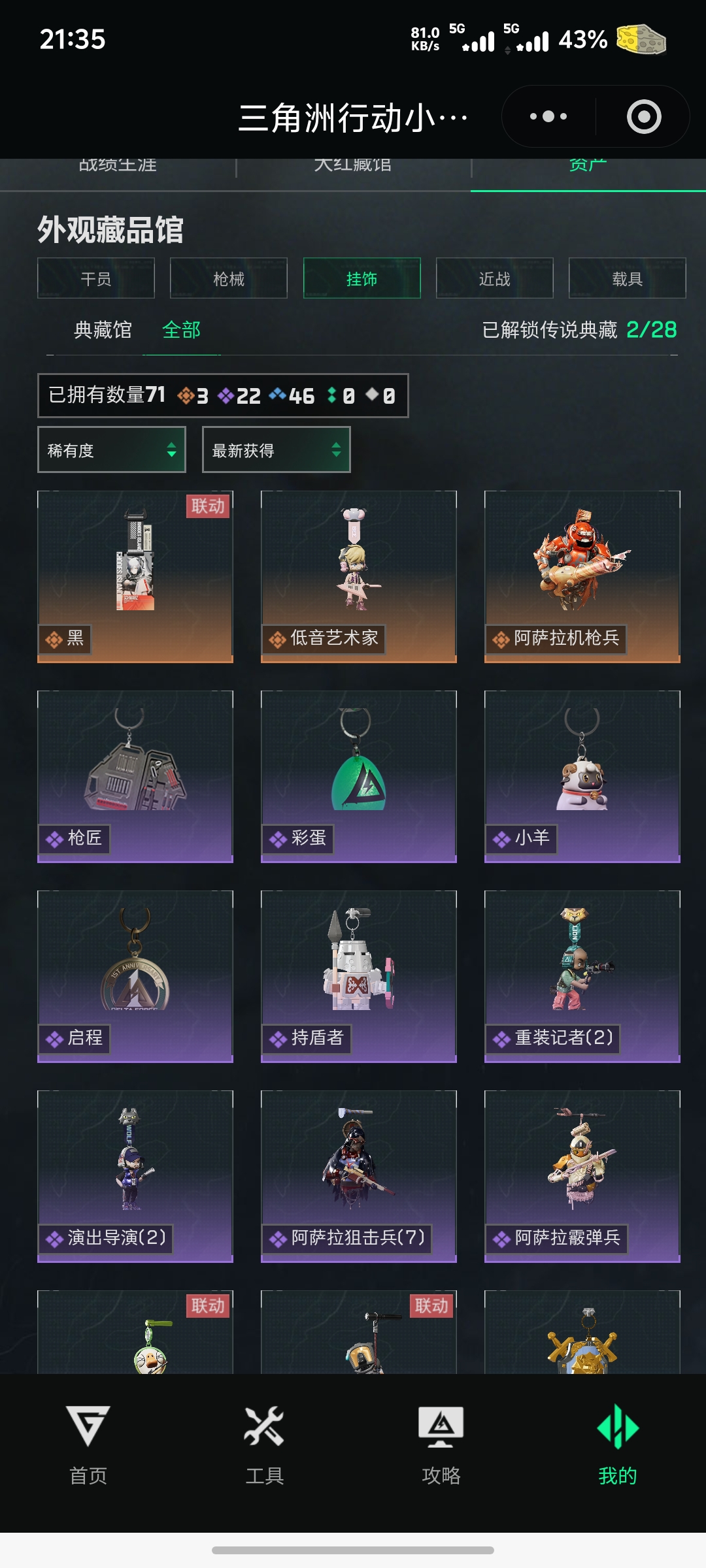
Task: View the 枪匠 charm item
Action: pos(135,776)
